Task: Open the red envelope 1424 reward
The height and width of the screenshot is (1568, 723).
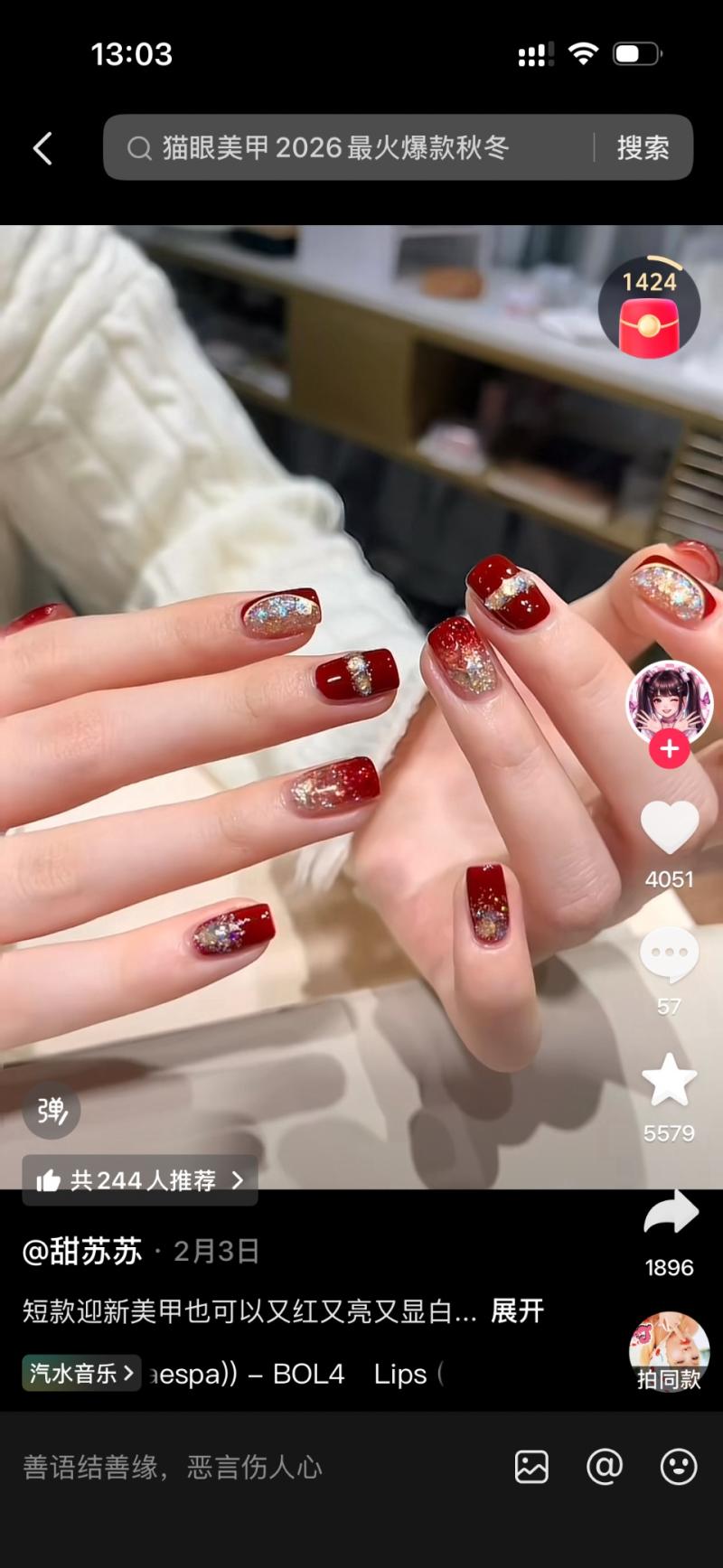Action: coord(649,308)
